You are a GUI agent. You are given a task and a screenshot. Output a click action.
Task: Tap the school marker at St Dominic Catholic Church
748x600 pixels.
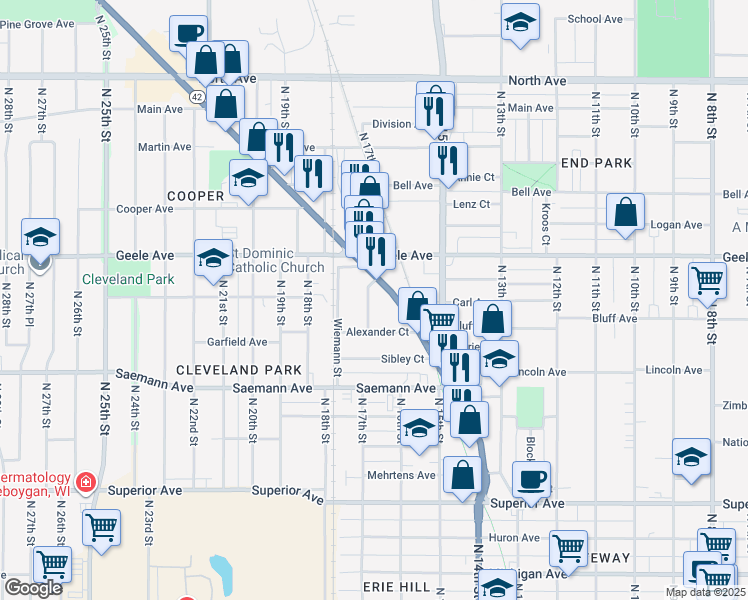click(213, 259)
